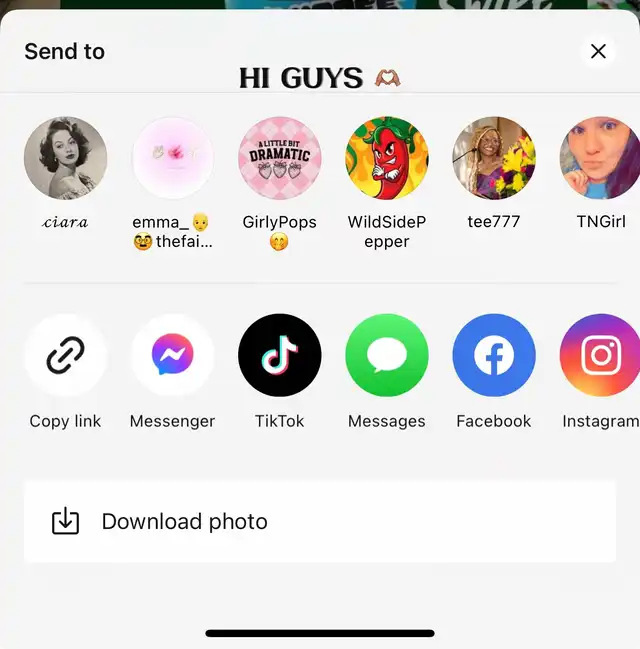Send to contact ciara

tap(65, 158)
